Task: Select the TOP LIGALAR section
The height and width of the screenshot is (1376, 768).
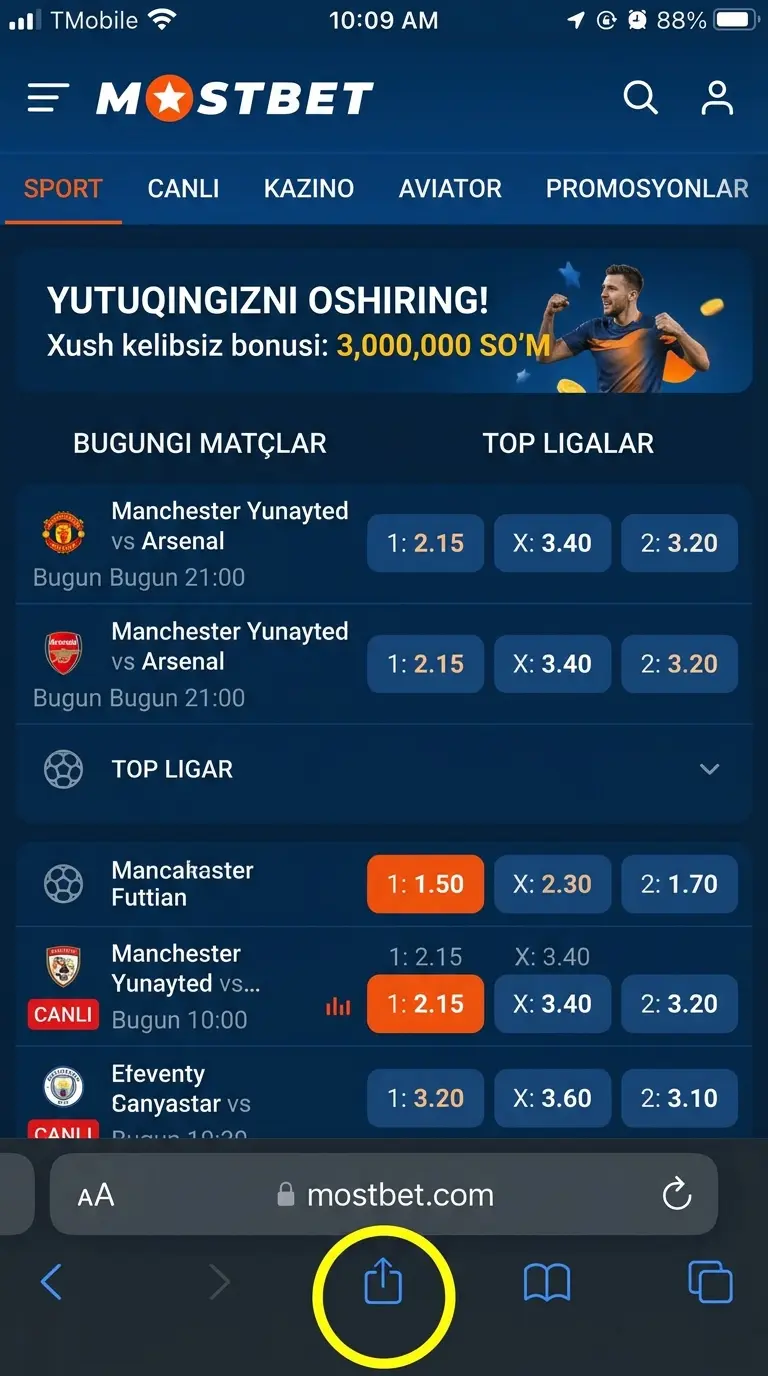Action: [x=568, y=443]
